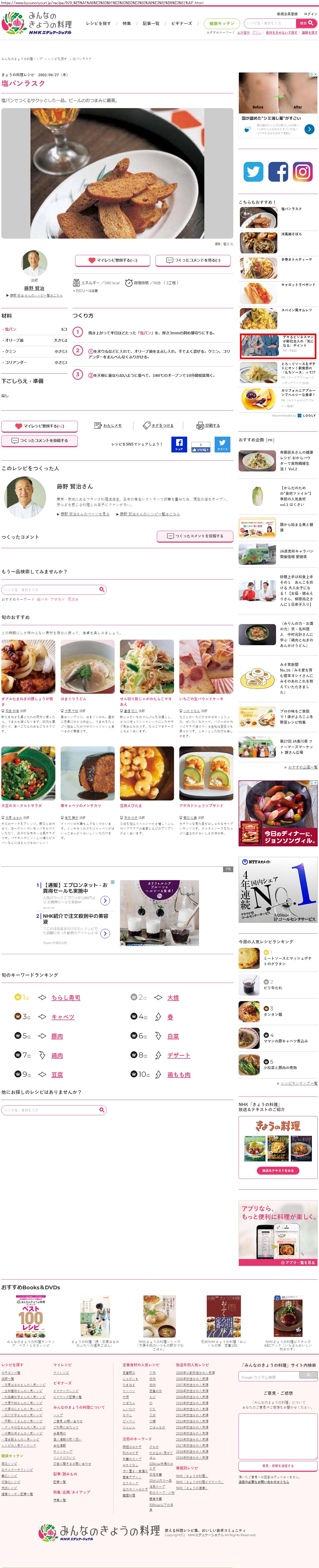Select the ちらし寿司 keyword link
The width and height of the screenshot is (319, 1568).
click(66, 997)
